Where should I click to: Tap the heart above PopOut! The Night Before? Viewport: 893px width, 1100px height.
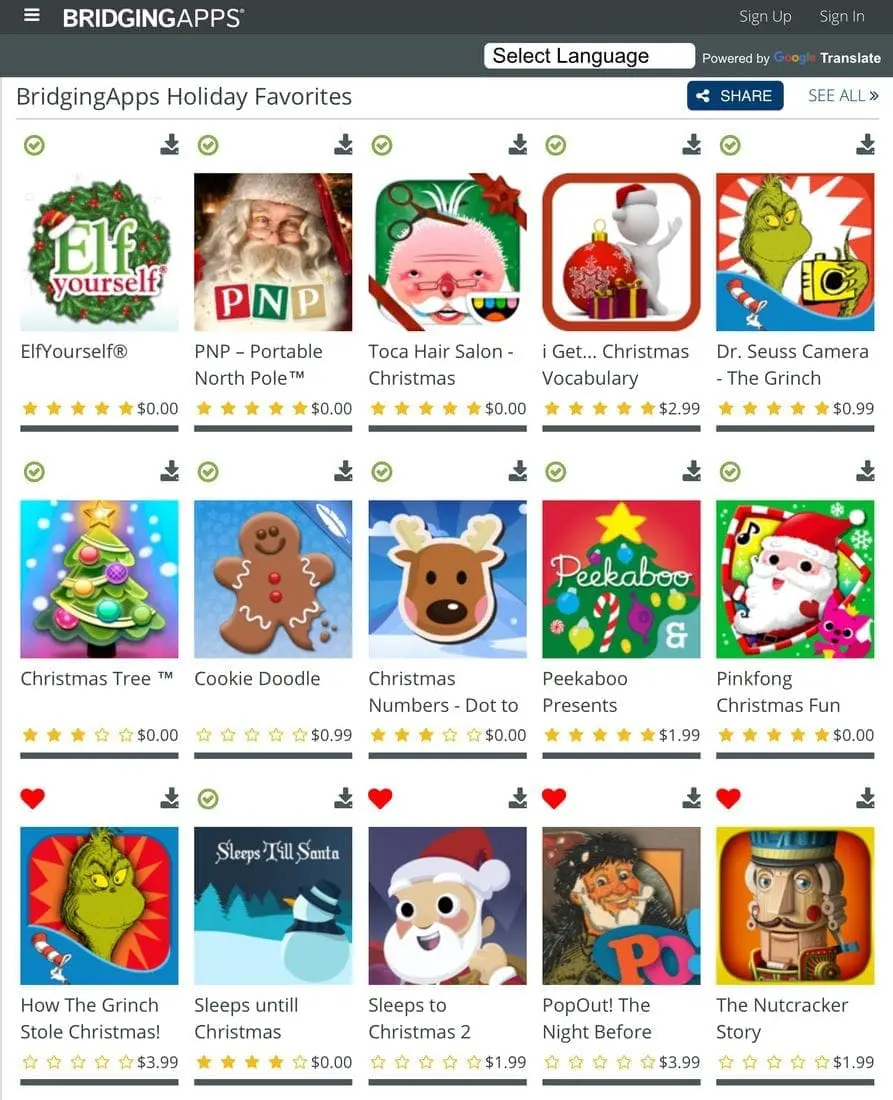pyautogui.click(x=555, y=798)
